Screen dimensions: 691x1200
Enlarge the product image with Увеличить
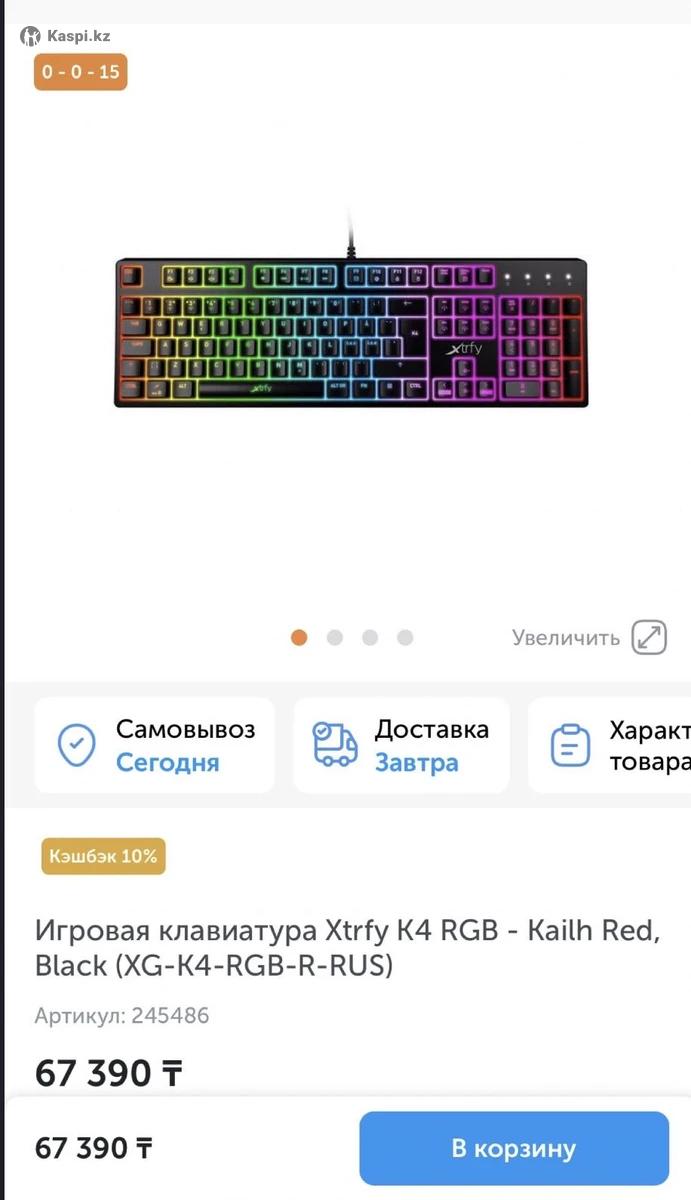pyautogui.click(x=589, y=637)
